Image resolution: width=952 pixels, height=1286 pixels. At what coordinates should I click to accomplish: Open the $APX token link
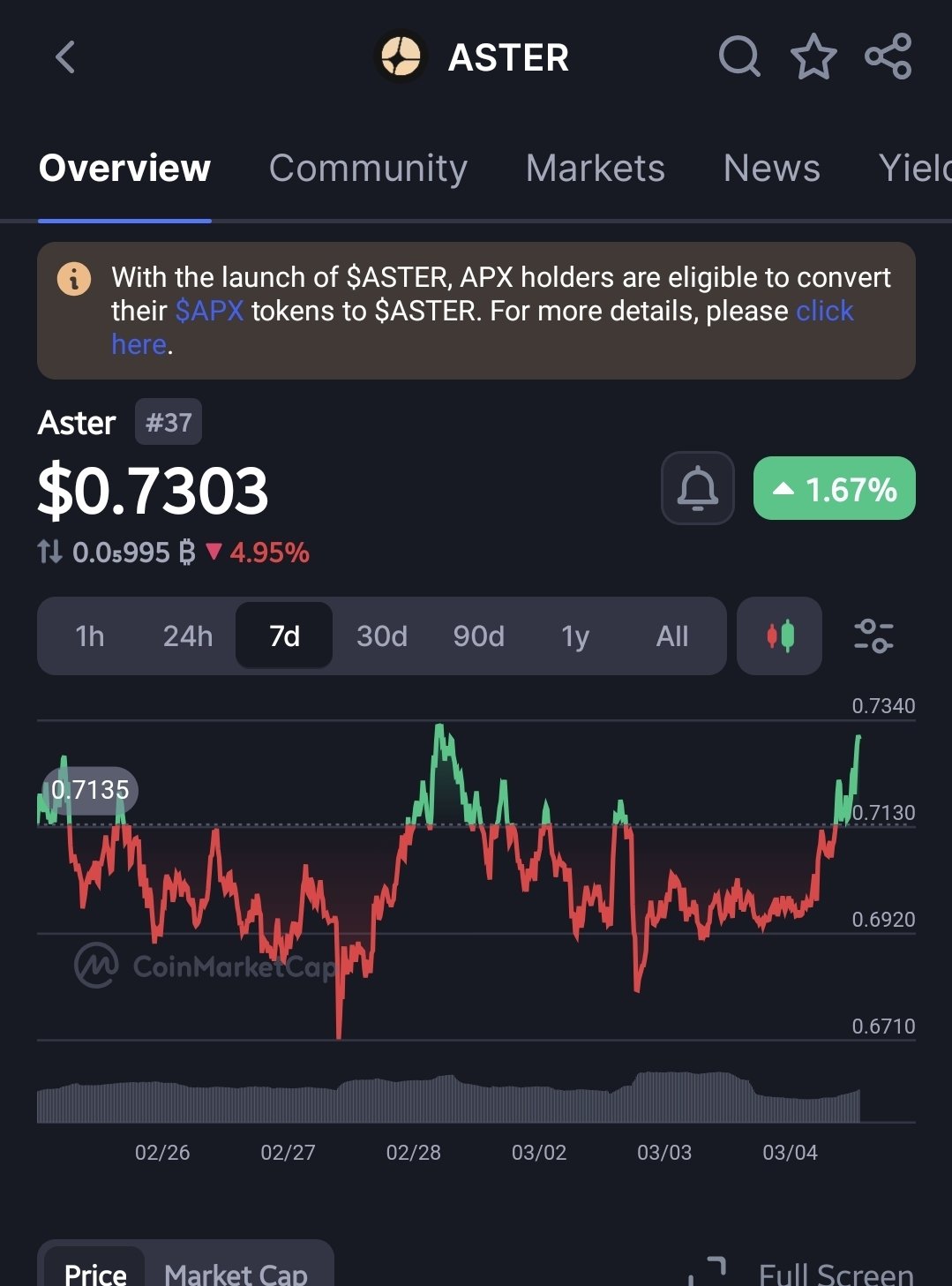[x=209, y=311]
